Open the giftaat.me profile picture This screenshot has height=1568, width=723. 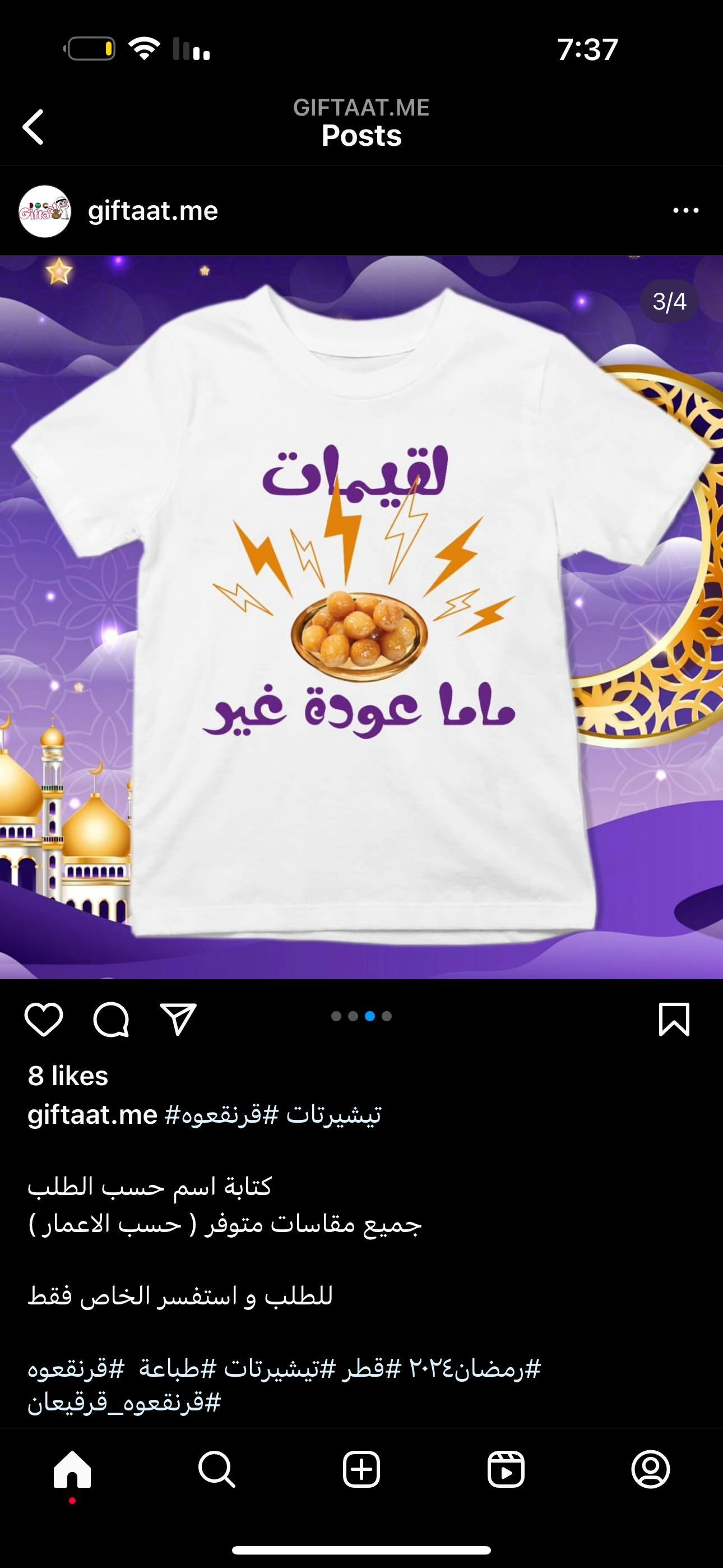pos(44,211)
